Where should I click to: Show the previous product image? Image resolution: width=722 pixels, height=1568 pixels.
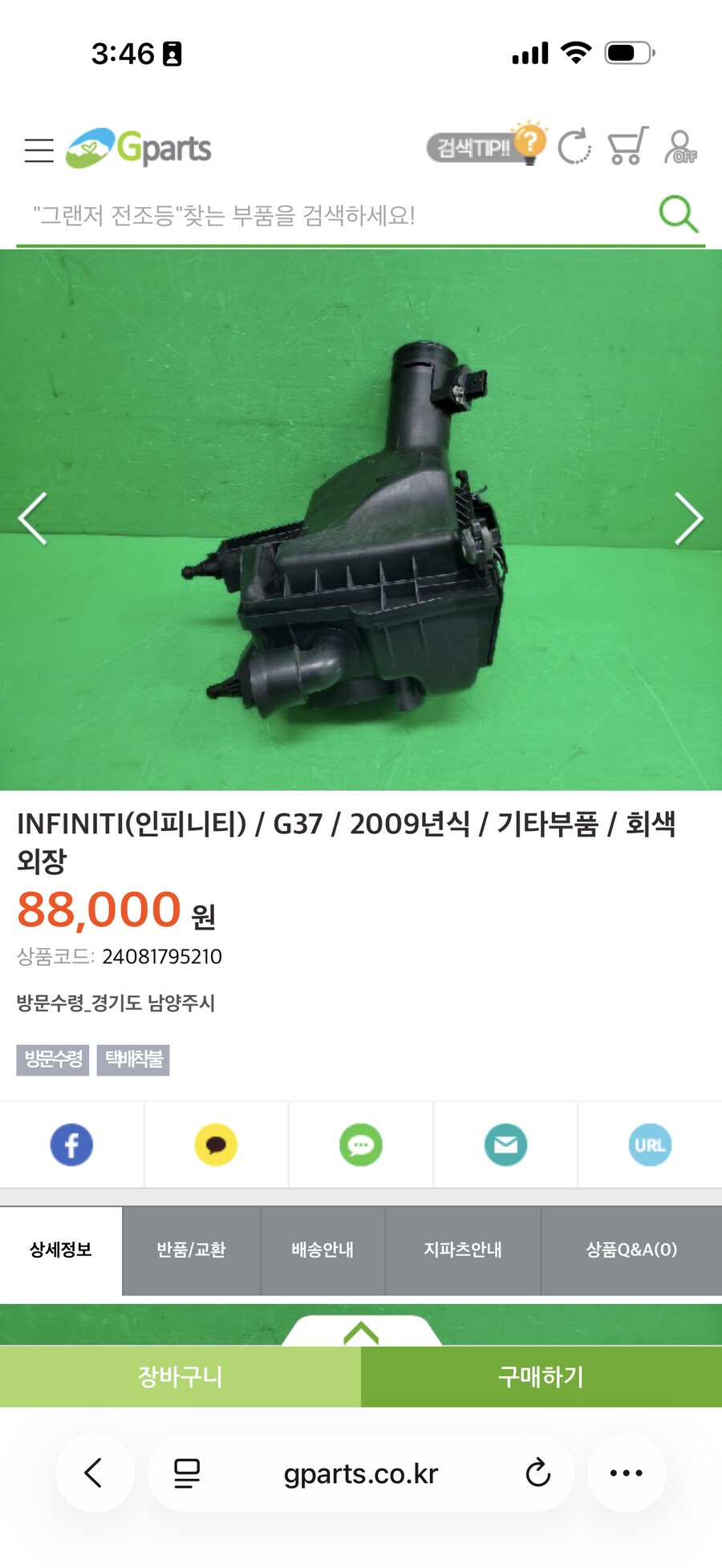pyautogui.click(x=33, y=520)
